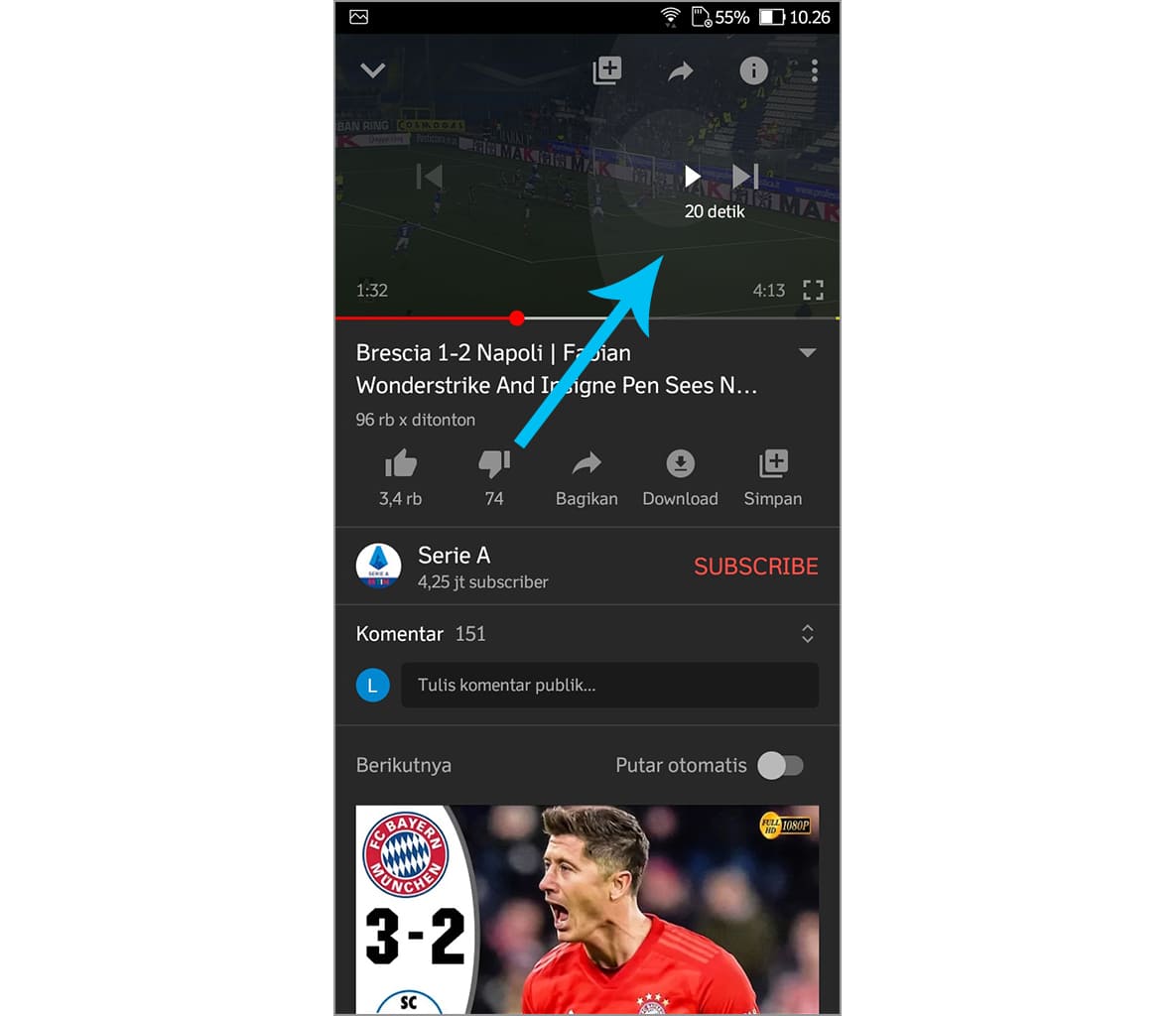This screenshot has width=1176, height=1016.
Task: Like the Brescia 1-2 Napoli video
Action: [x=400, y=464]
